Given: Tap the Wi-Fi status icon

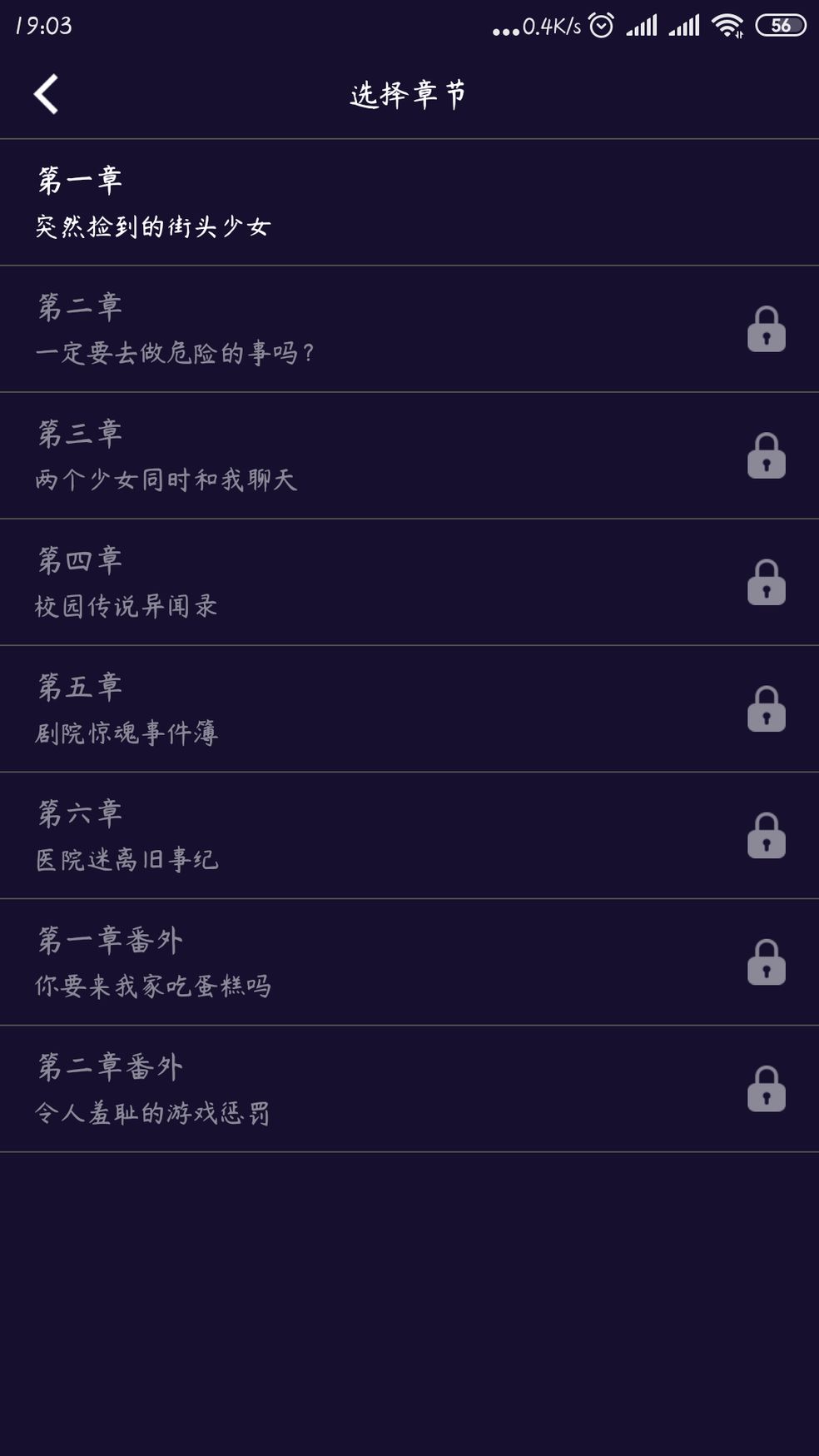Looking at the screenshot, I should [726, 25].
